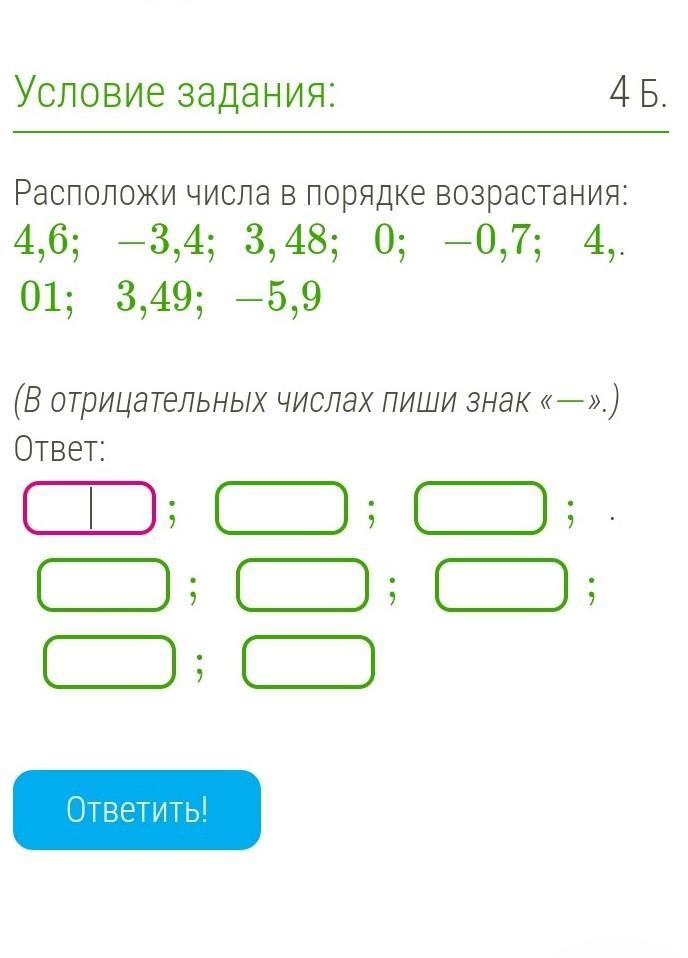Focus the third answer input box
The image size is (688, 958).
point(481,508)
